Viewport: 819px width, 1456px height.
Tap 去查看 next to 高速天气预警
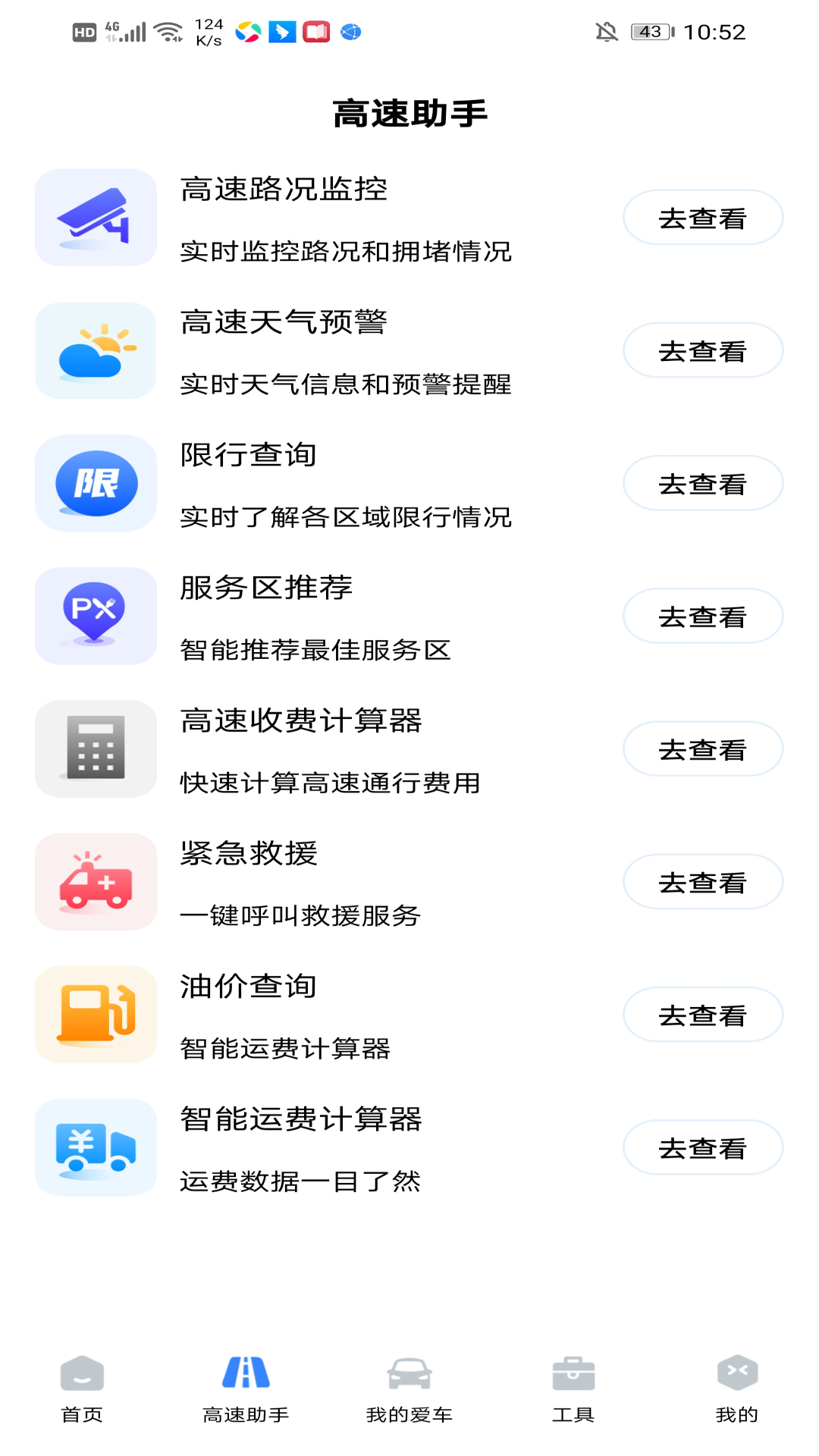703,350
